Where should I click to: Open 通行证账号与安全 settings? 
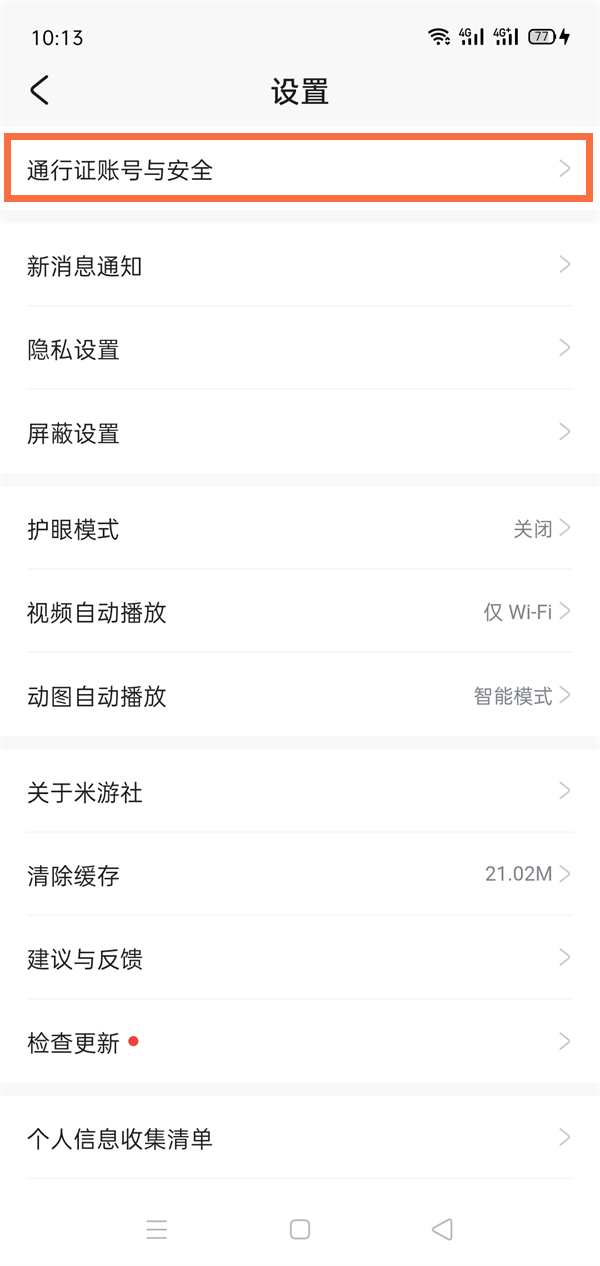tap(300, 170)
